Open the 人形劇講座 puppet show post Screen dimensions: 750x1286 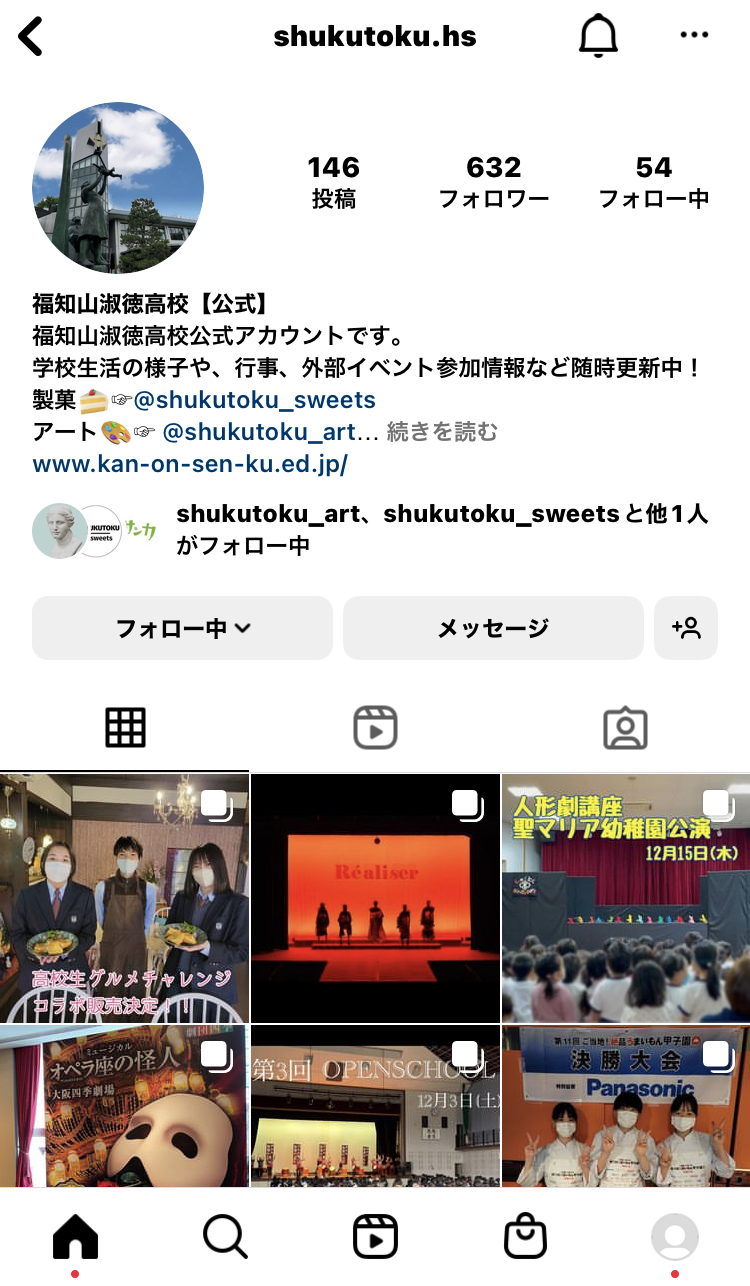[x=626, y=898]
